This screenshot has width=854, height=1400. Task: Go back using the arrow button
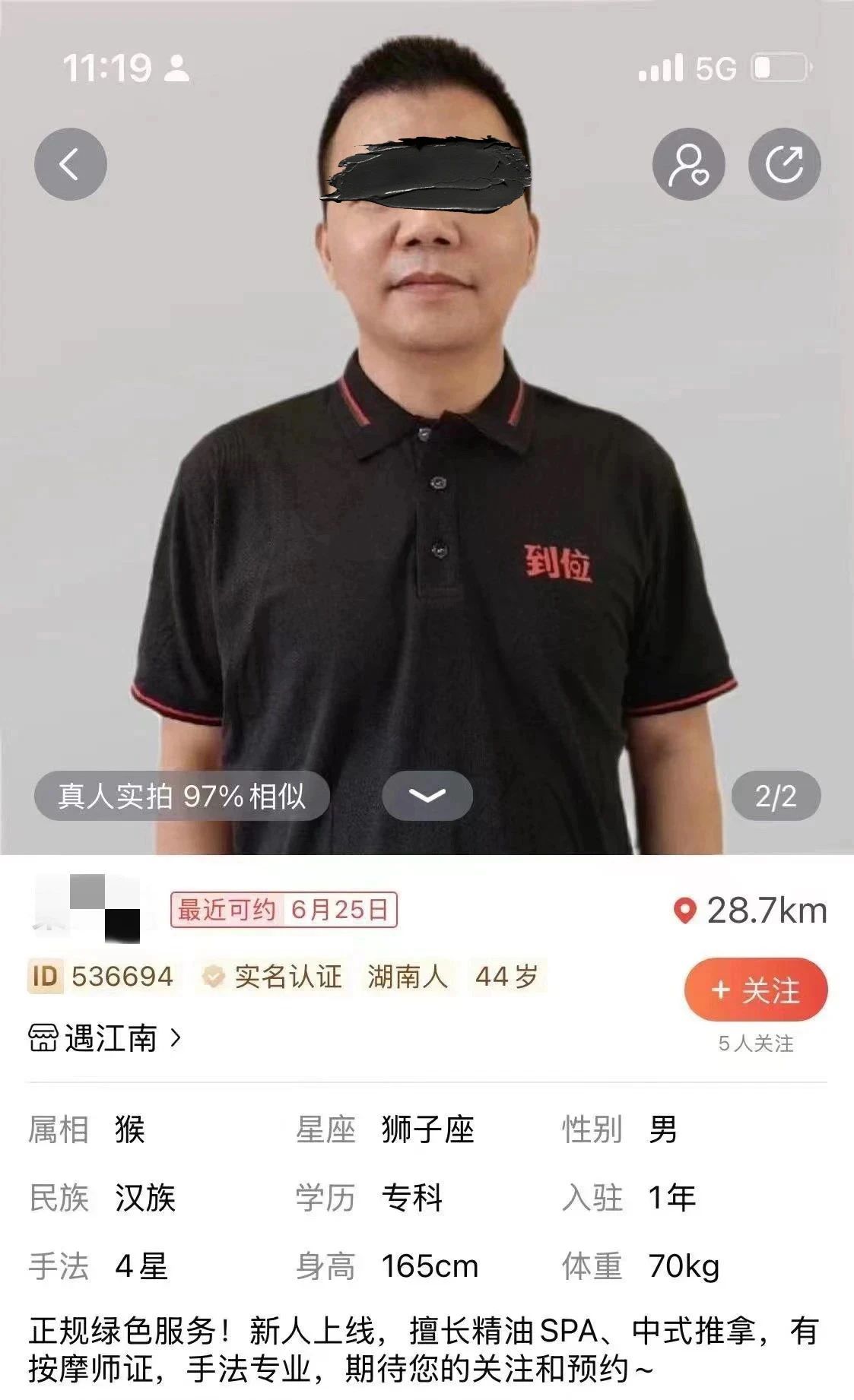[x=70, y=164]
